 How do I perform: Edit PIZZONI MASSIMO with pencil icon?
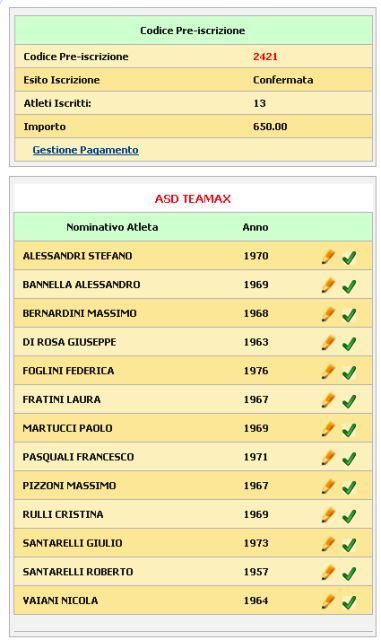[x=328, y=487]
